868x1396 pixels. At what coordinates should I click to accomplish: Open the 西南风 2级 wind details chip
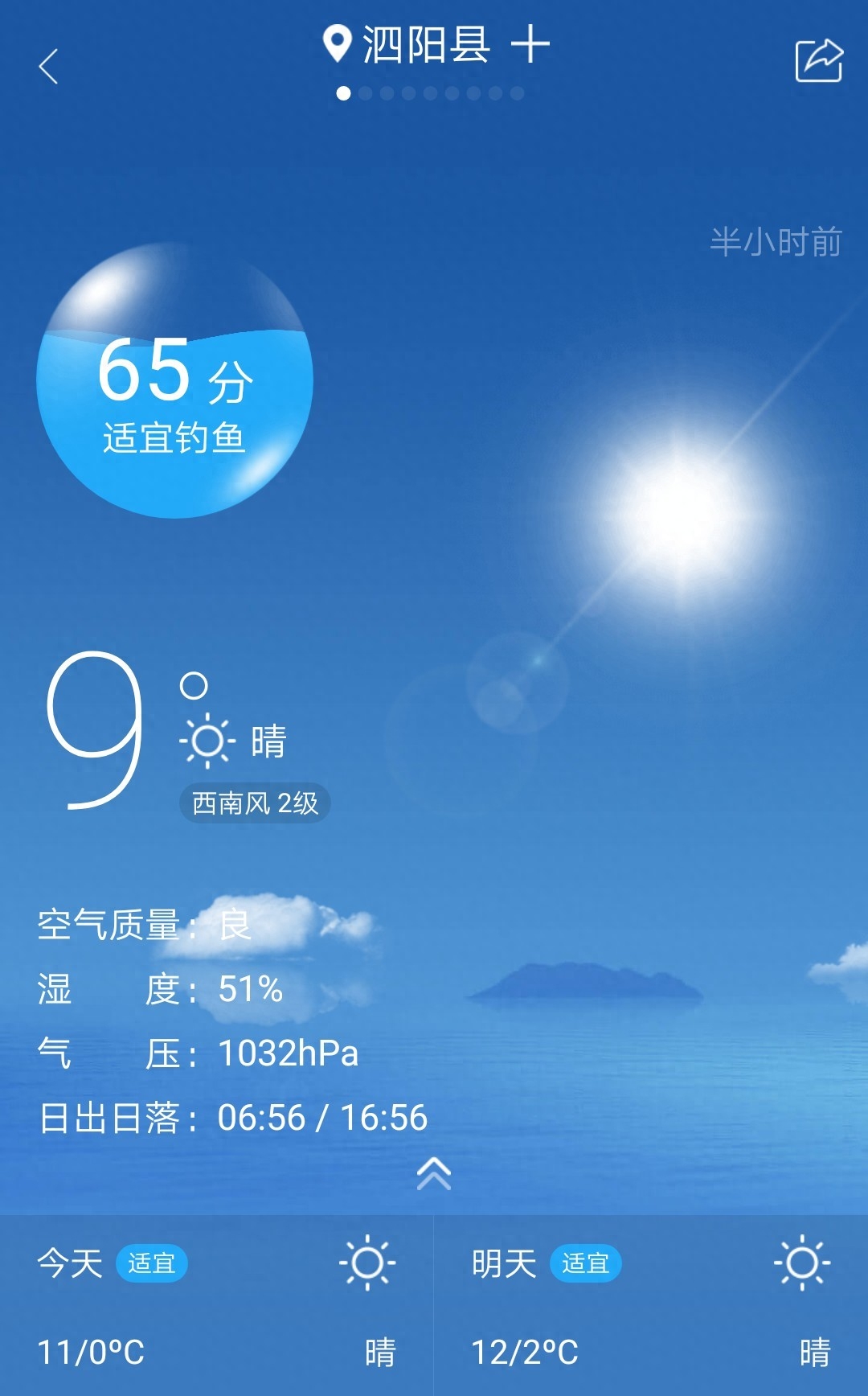pos(255,803)
